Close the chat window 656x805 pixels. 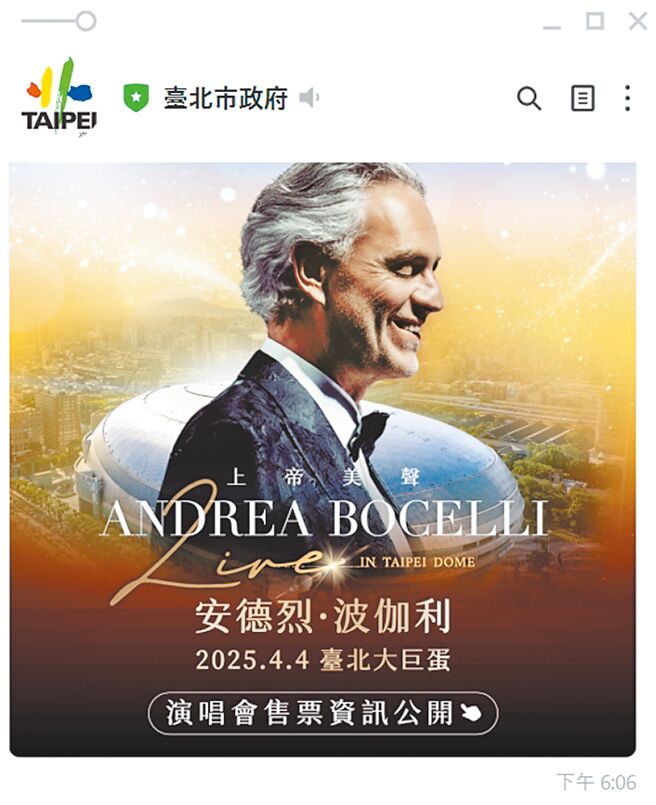click(x=637, y=21)
